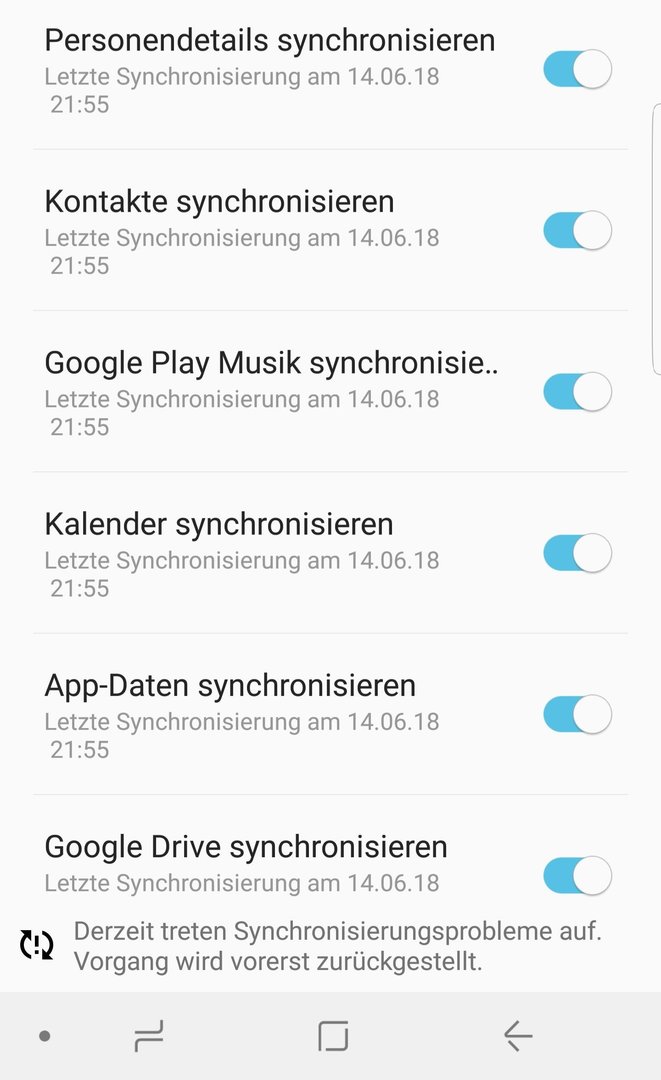Turn off Google Drive synchronisieren
Image resolution: width=661 pixels, height=1080 pixels.
click(x=577, y=875)
